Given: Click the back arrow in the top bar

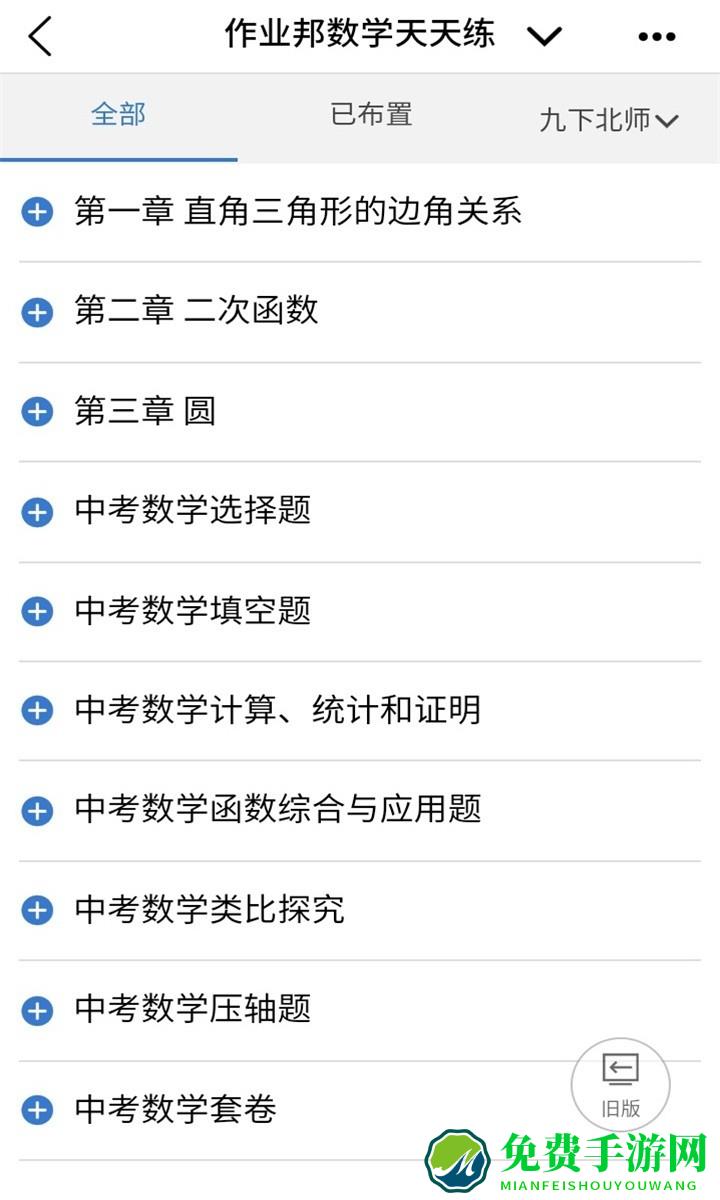Looking at the screenshot, I should 40,35.
